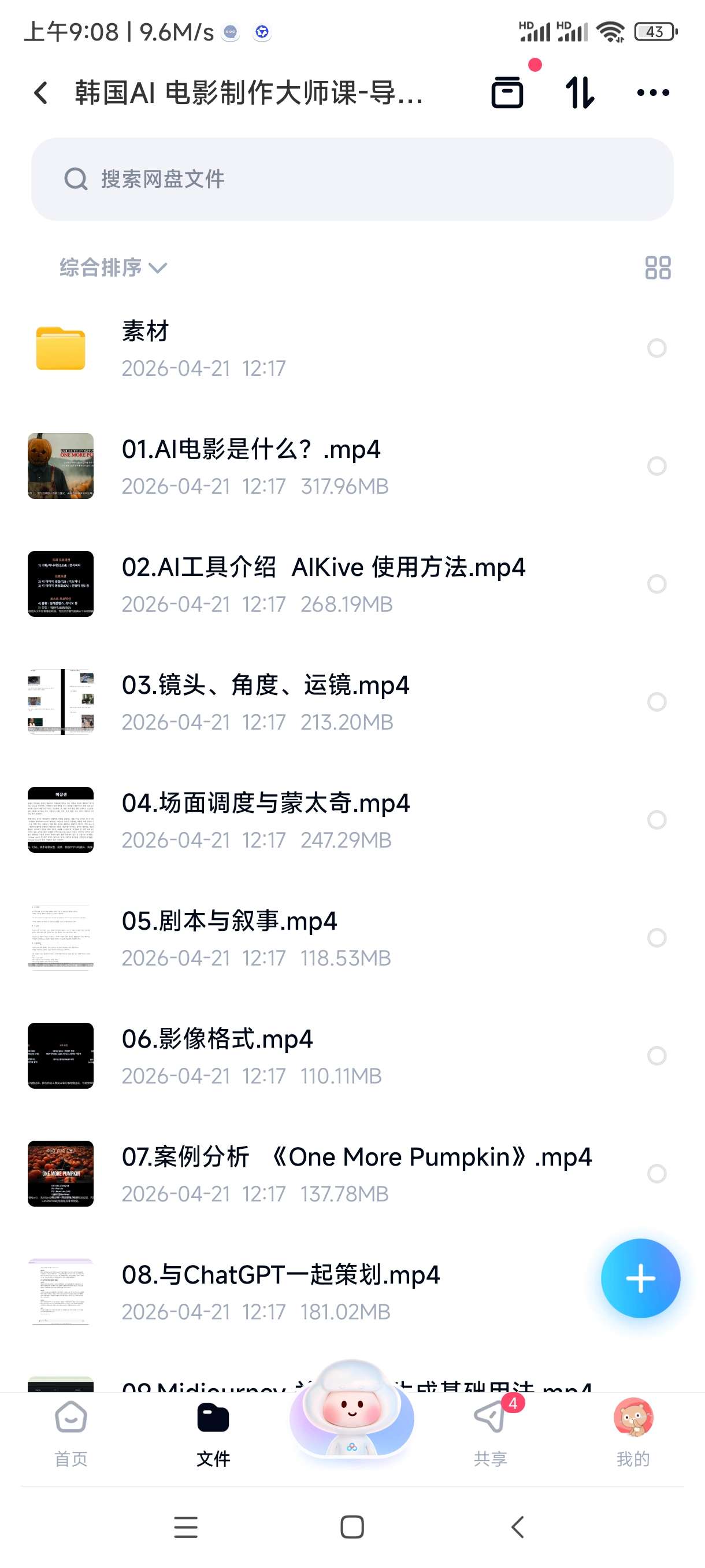This screenshot has width=705, height=1568.
Task: Switch to grid view layout
Action: click(x=659, y=268)
